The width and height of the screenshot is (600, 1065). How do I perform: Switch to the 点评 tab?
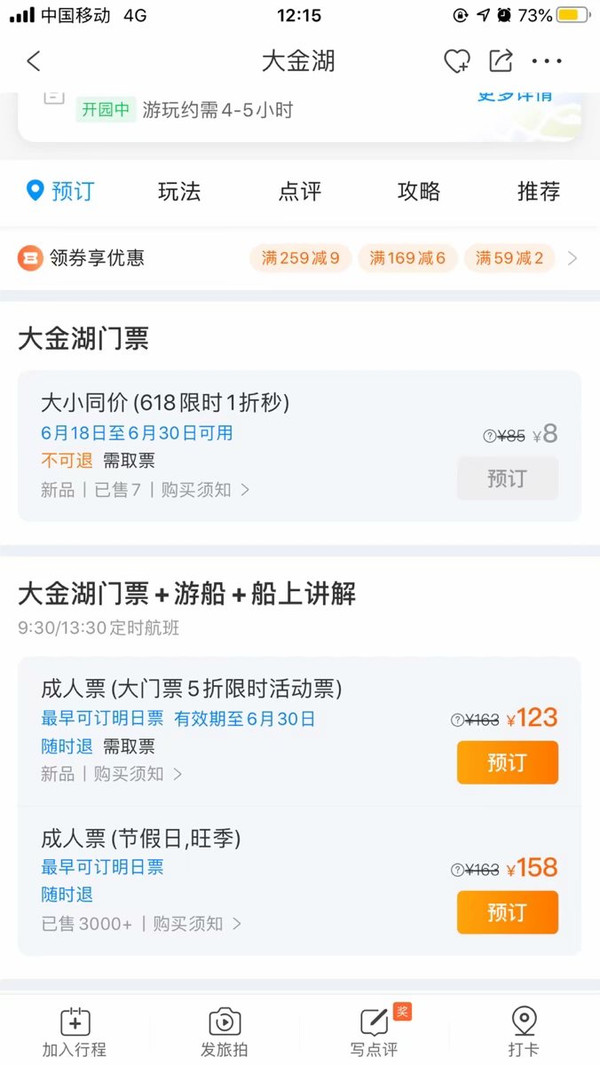coord(299,192)
